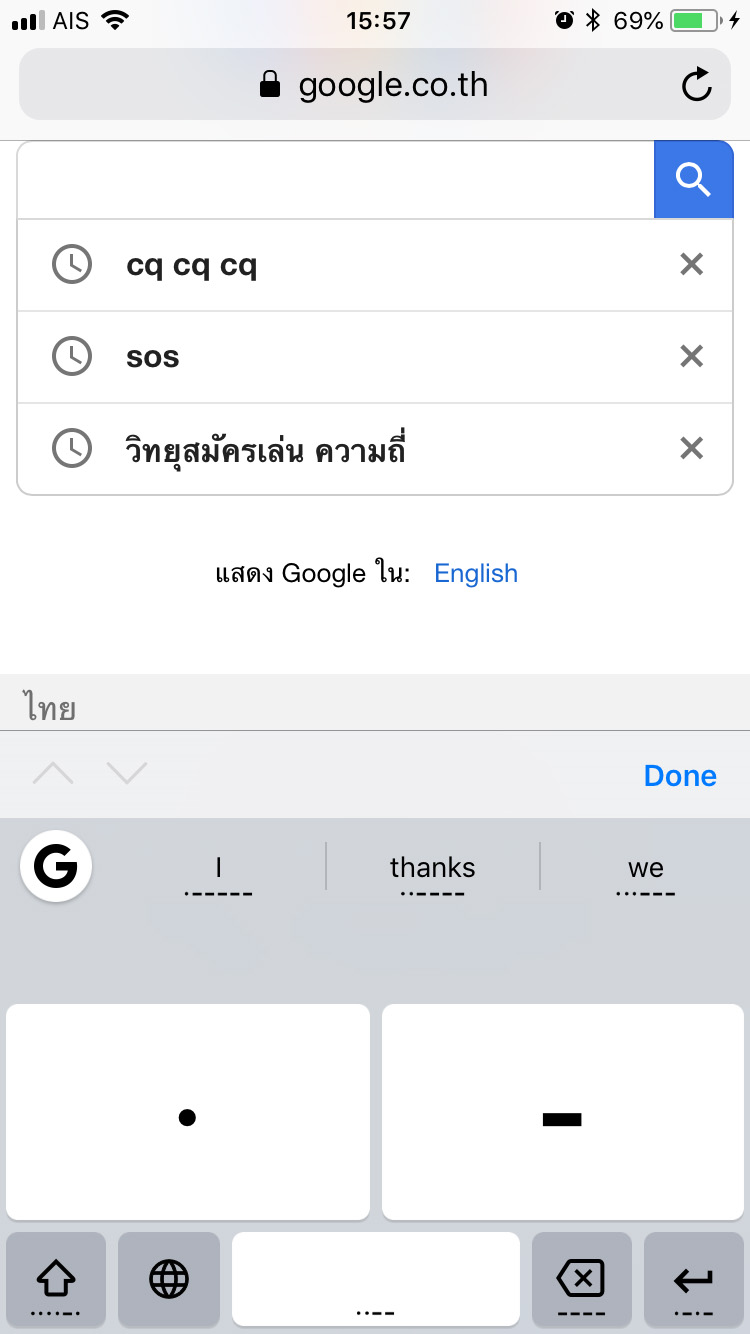Remove "cq cq cq" from search history
The height and width of the screenshot is (1334, 750).
click(x=691, y=265)
